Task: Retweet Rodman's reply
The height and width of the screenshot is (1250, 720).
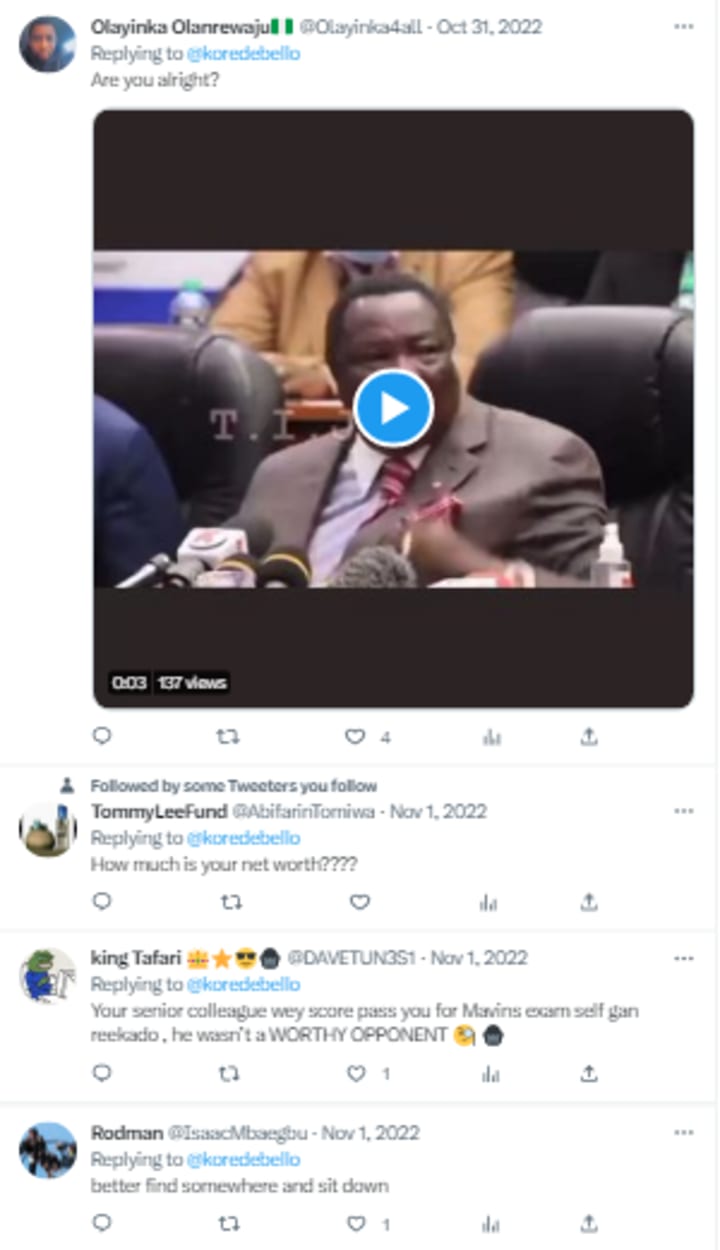Action: coord(230,1224)
